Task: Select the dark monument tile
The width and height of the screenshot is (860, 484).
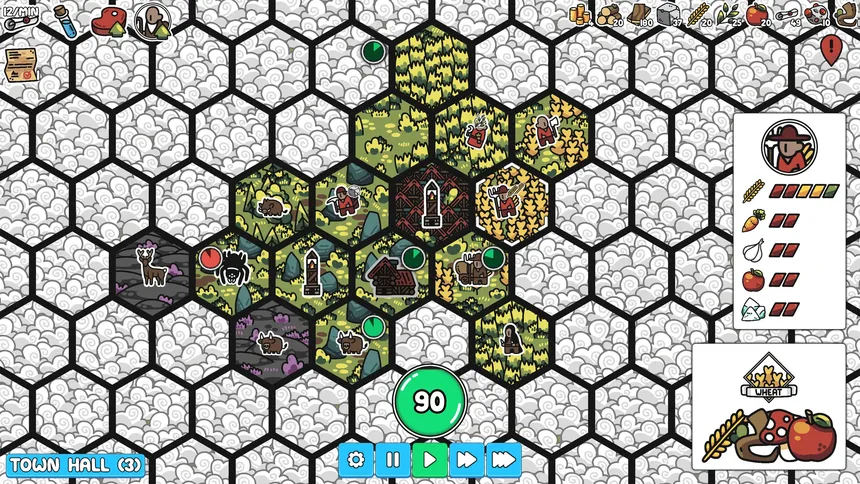Action: tap(432, 200)
